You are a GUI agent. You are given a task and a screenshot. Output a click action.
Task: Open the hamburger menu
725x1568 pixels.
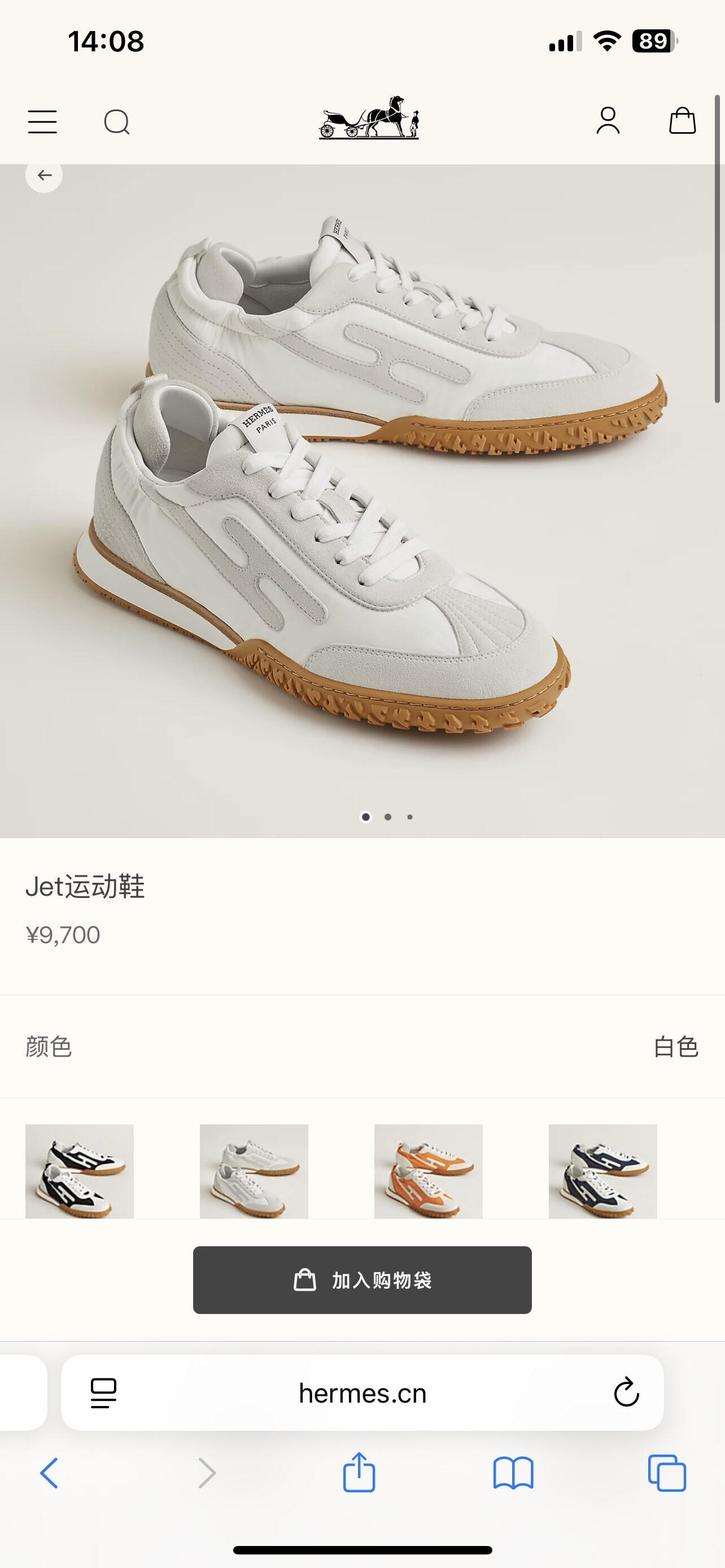[42, 122]
